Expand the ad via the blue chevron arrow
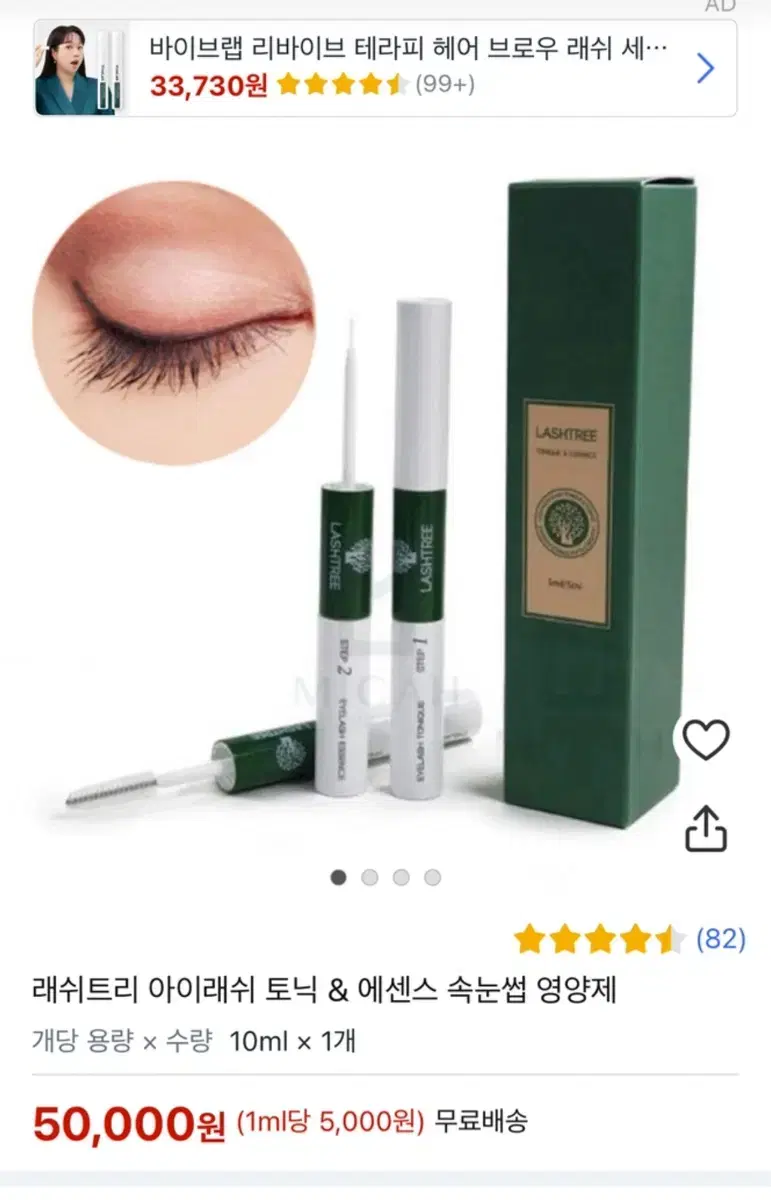Viewport: 771px width, 1200px height. pos(706,68)
